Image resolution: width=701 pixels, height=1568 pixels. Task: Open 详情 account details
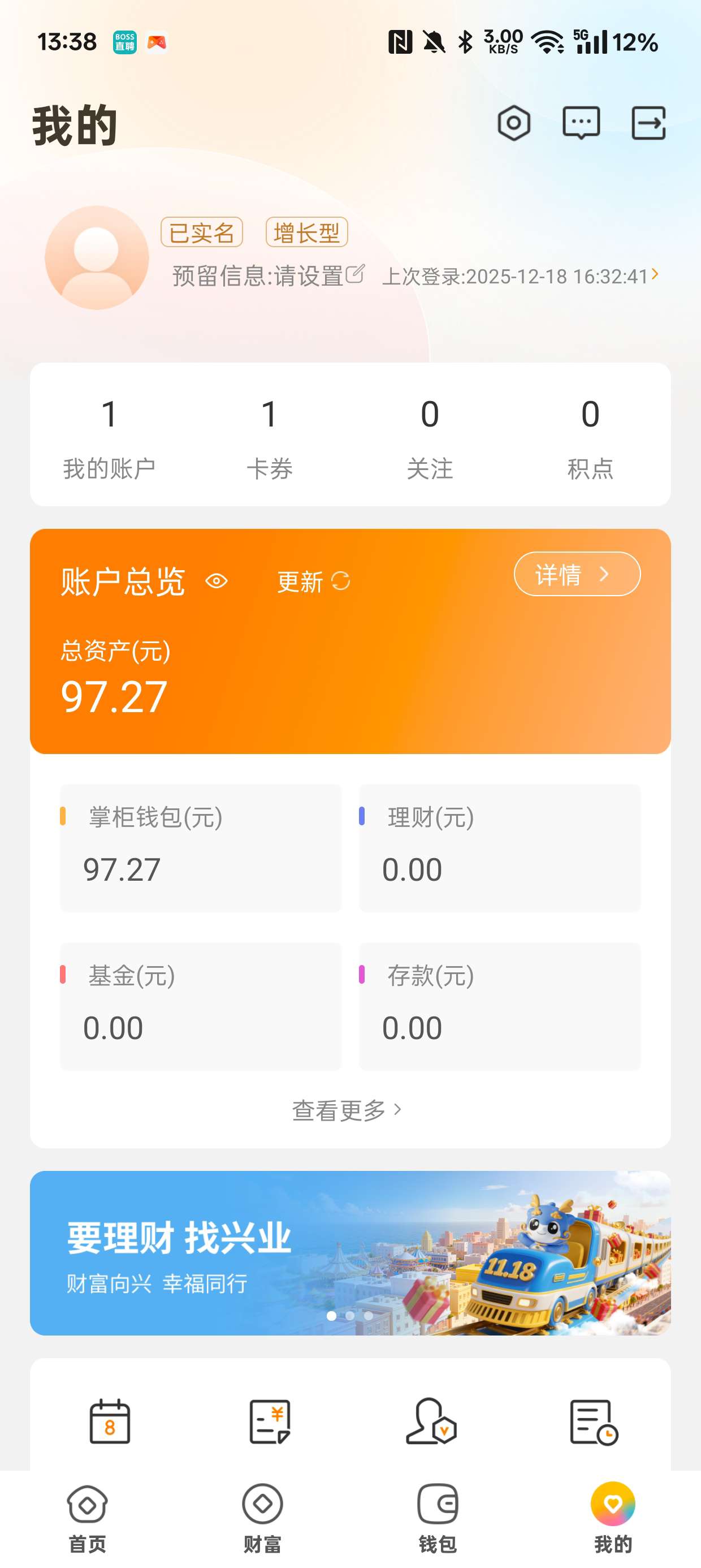[576, 574]
